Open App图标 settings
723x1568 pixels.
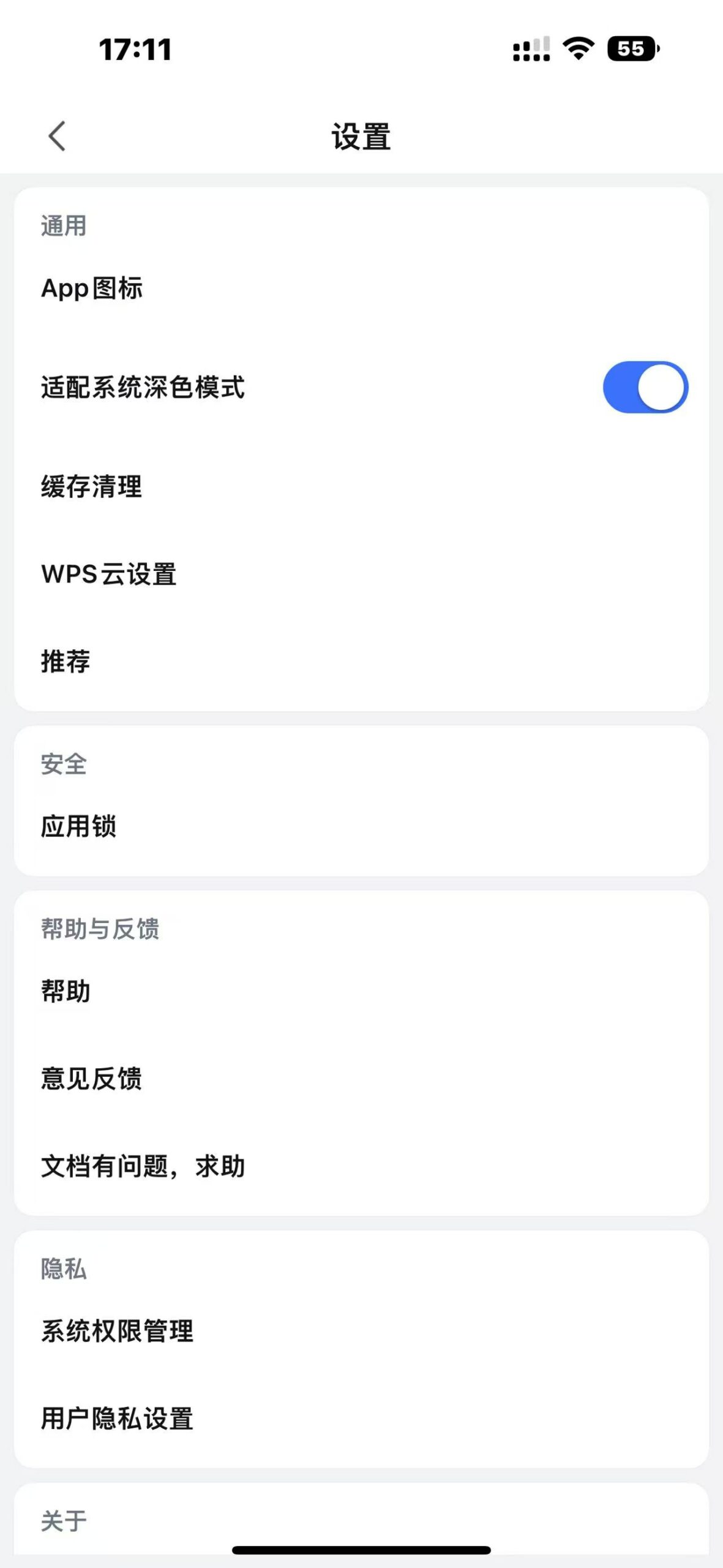click(x=92, y=289)
